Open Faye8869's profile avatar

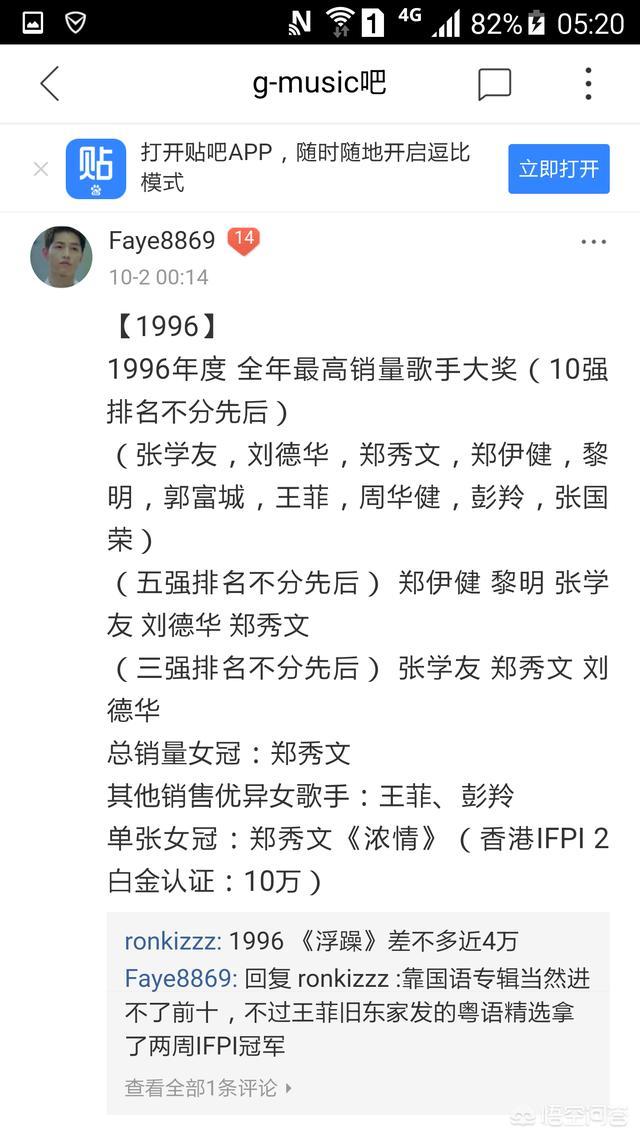pos(61,256)
